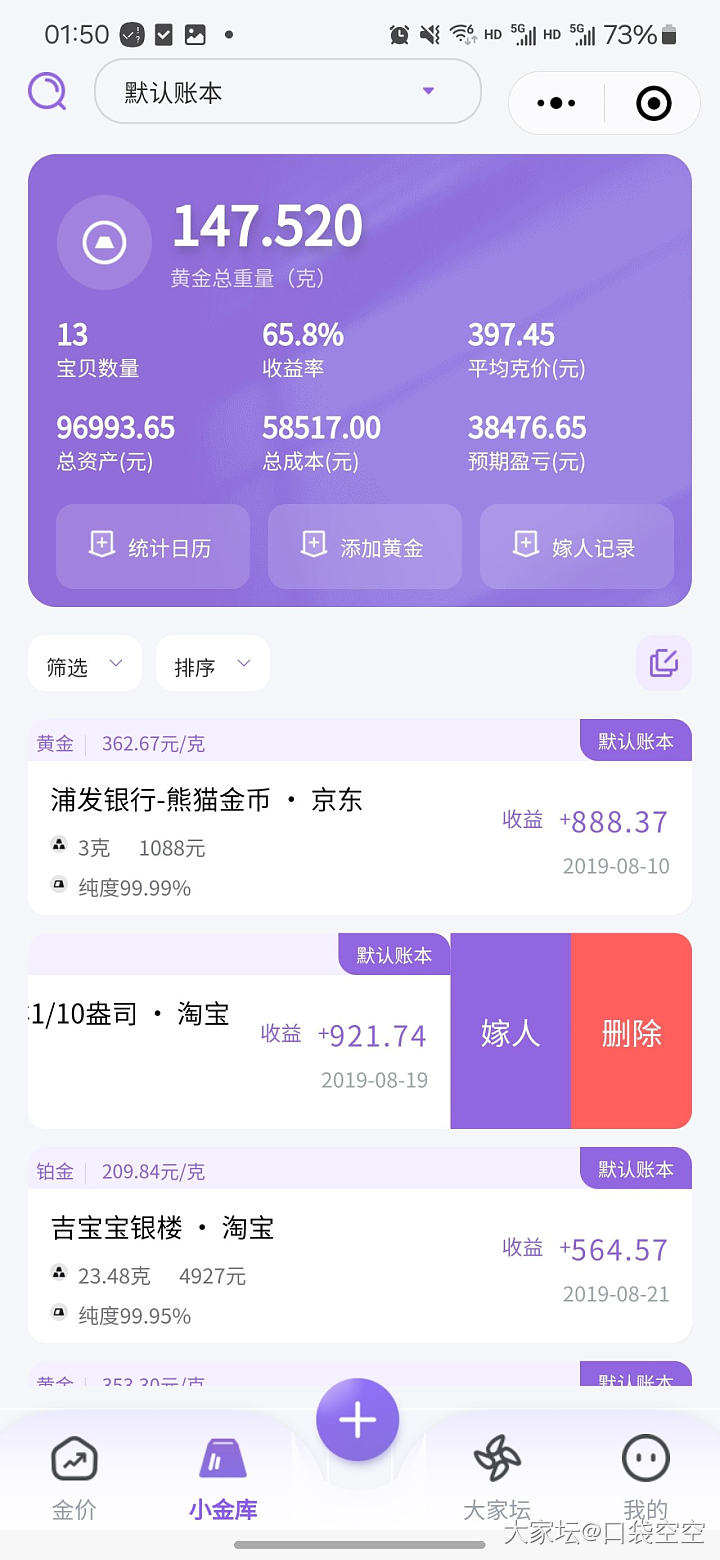Expand the 排序 sort dropdown

[212, 665]
